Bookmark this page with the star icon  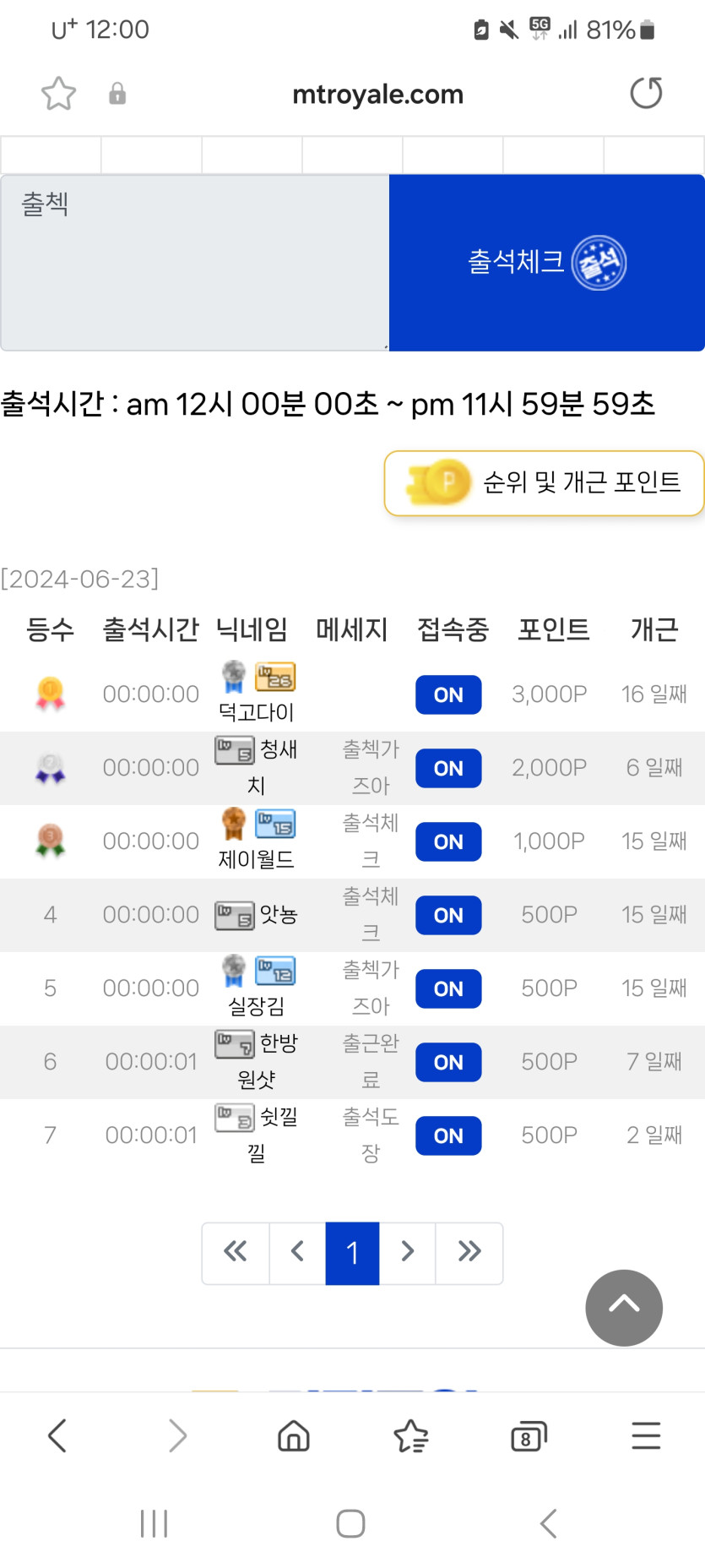58,94
